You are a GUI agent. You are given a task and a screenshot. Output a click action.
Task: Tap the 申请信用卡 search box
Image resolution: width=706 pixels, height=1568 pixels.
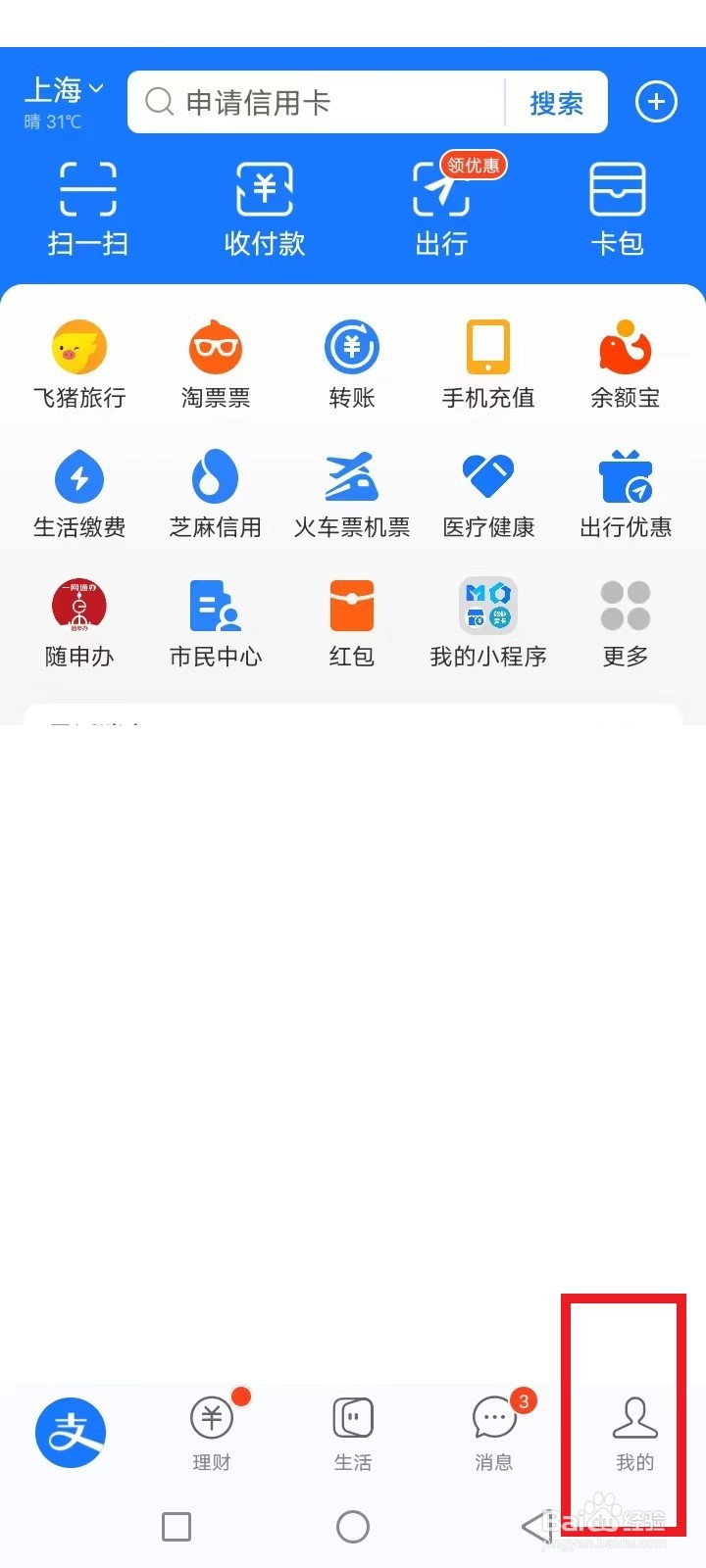[316, 102]
